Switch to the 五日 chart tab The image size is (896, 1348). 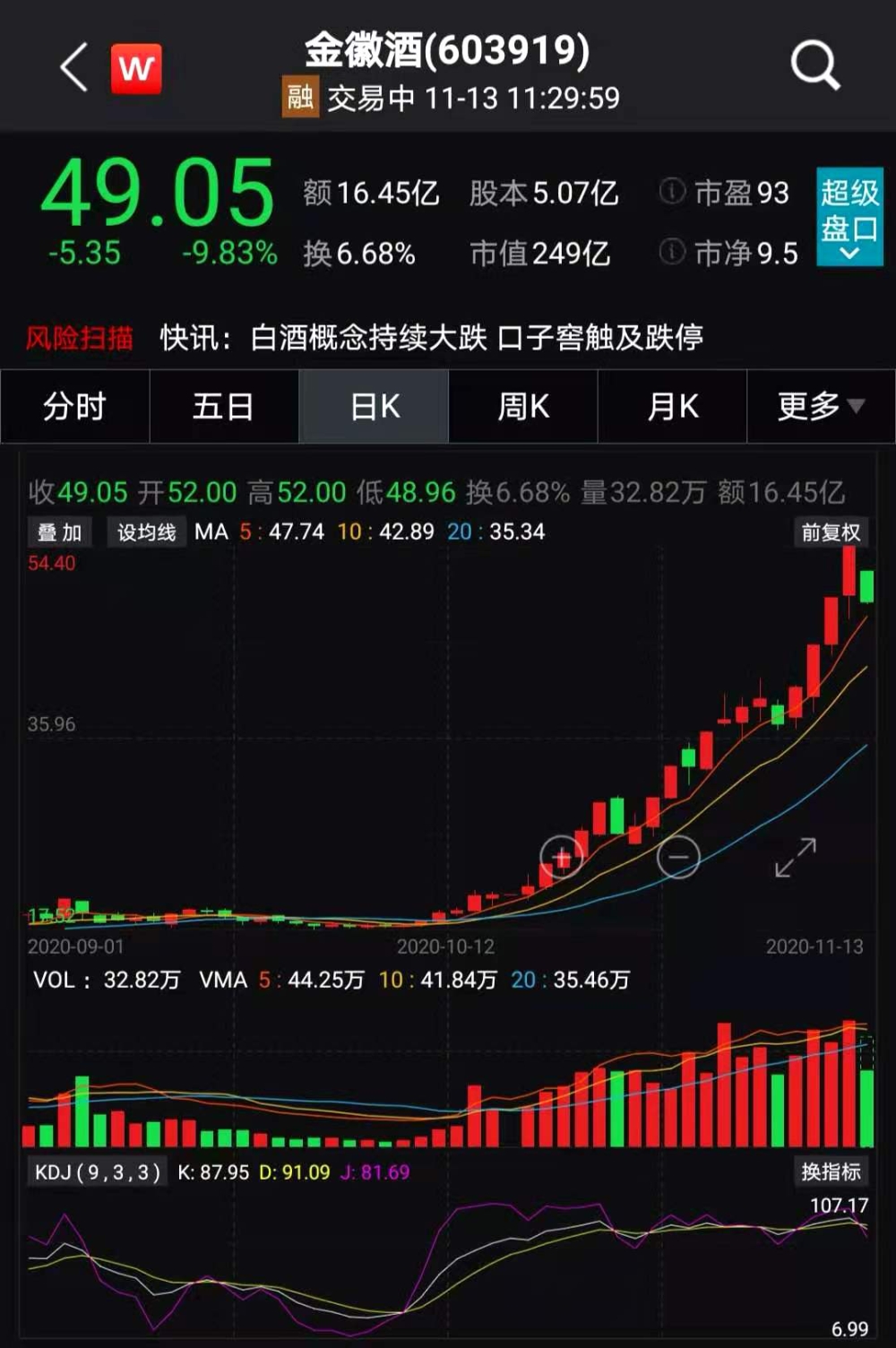[223, 407]
